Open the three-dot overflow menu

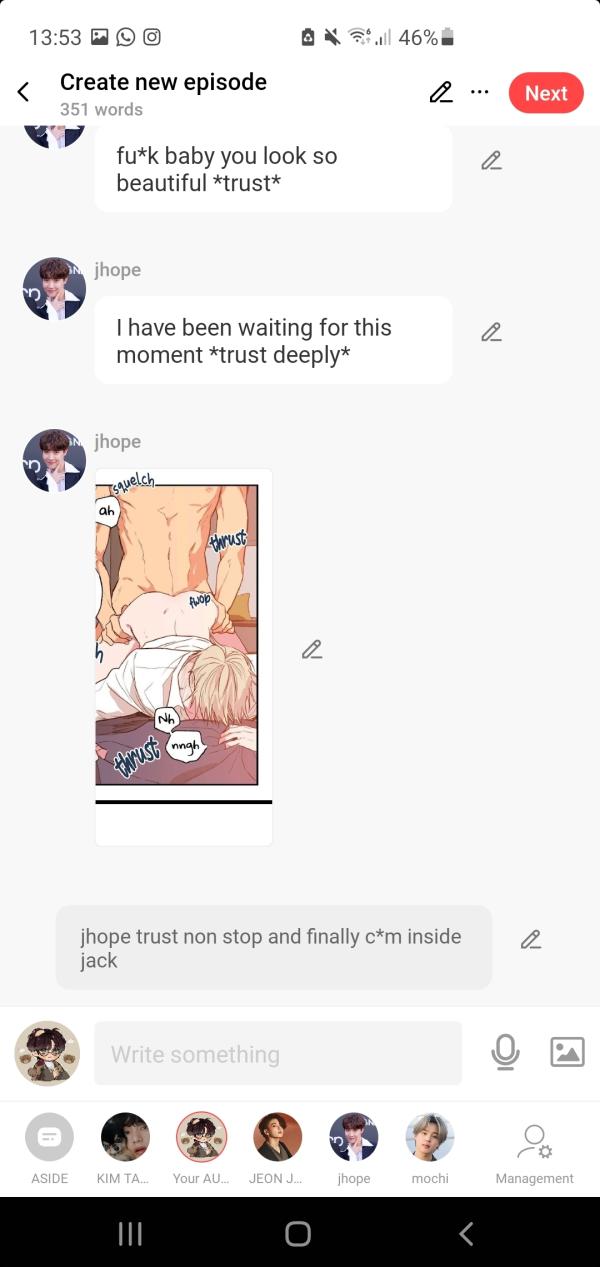pyautogui.click(x=480, y=92)
